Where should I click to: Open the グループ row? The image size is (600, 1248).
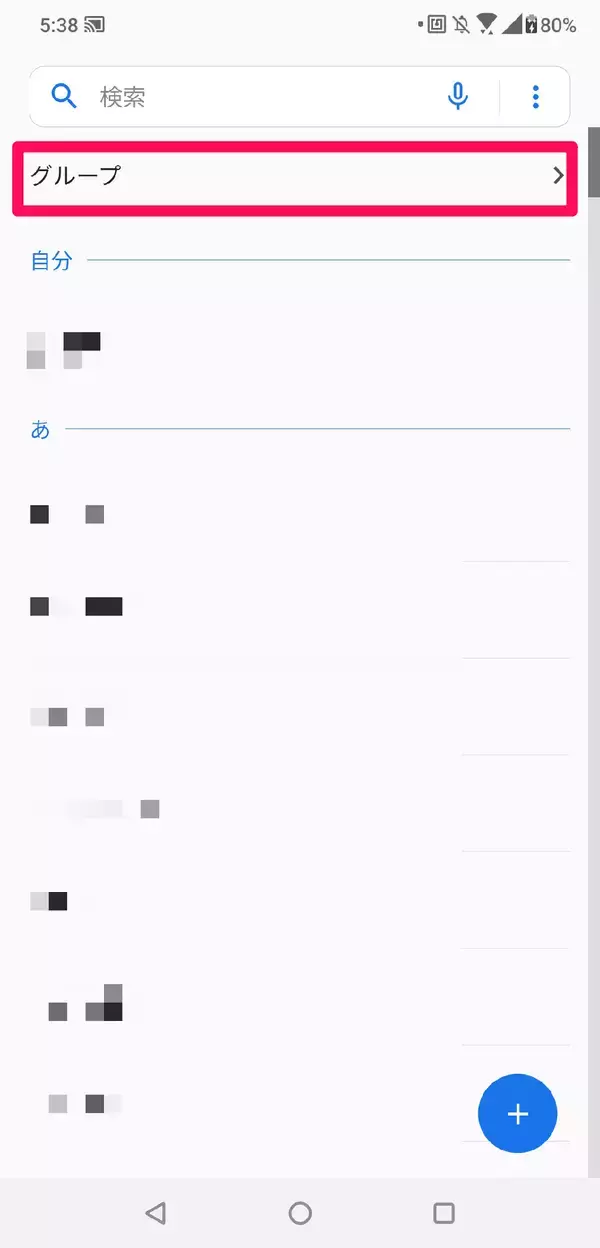point(295,177)
